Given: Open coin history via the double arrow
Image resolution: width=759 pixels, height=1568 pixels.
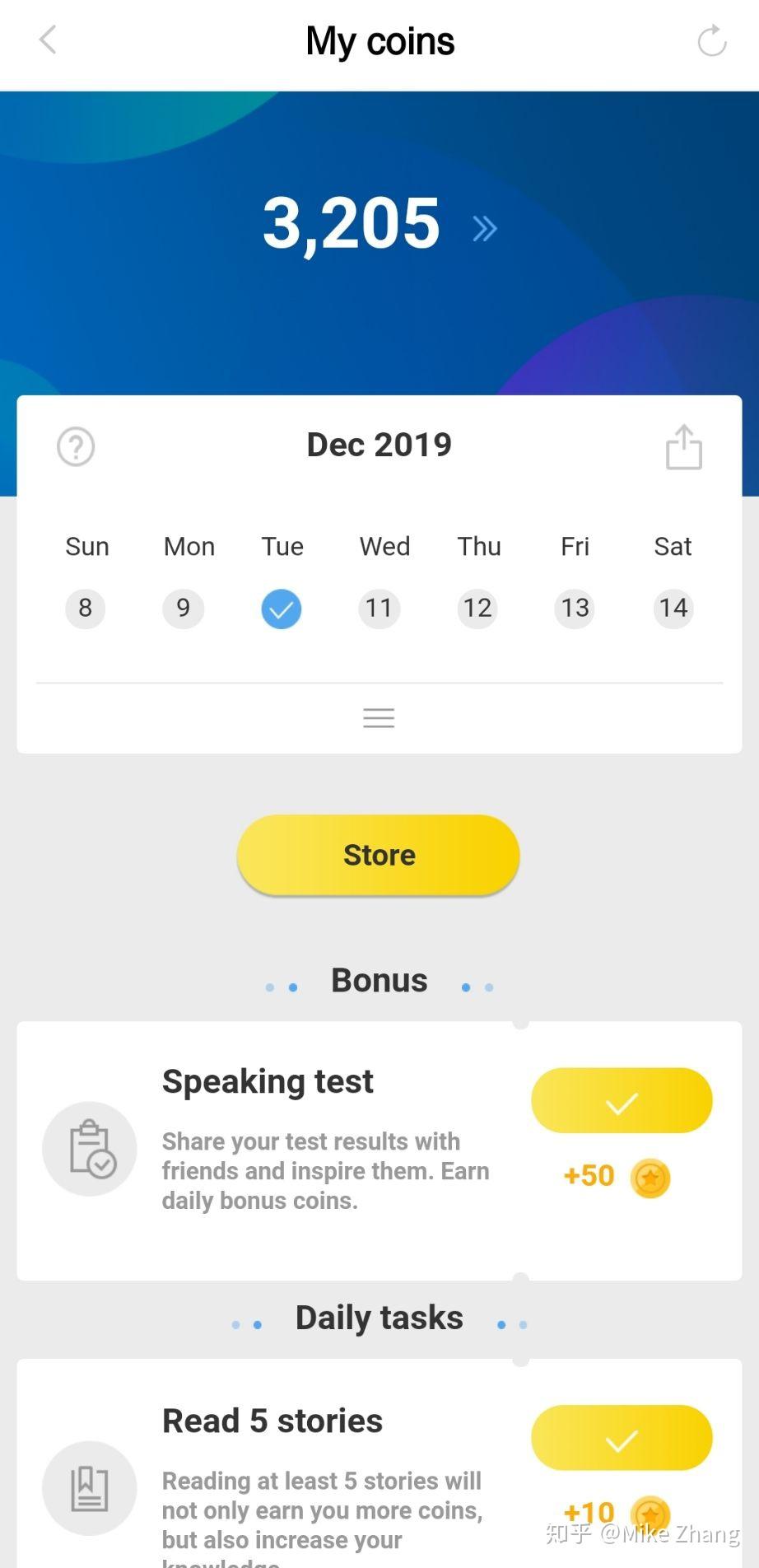Looking at the screenshot, I should (x=485, y=228).
